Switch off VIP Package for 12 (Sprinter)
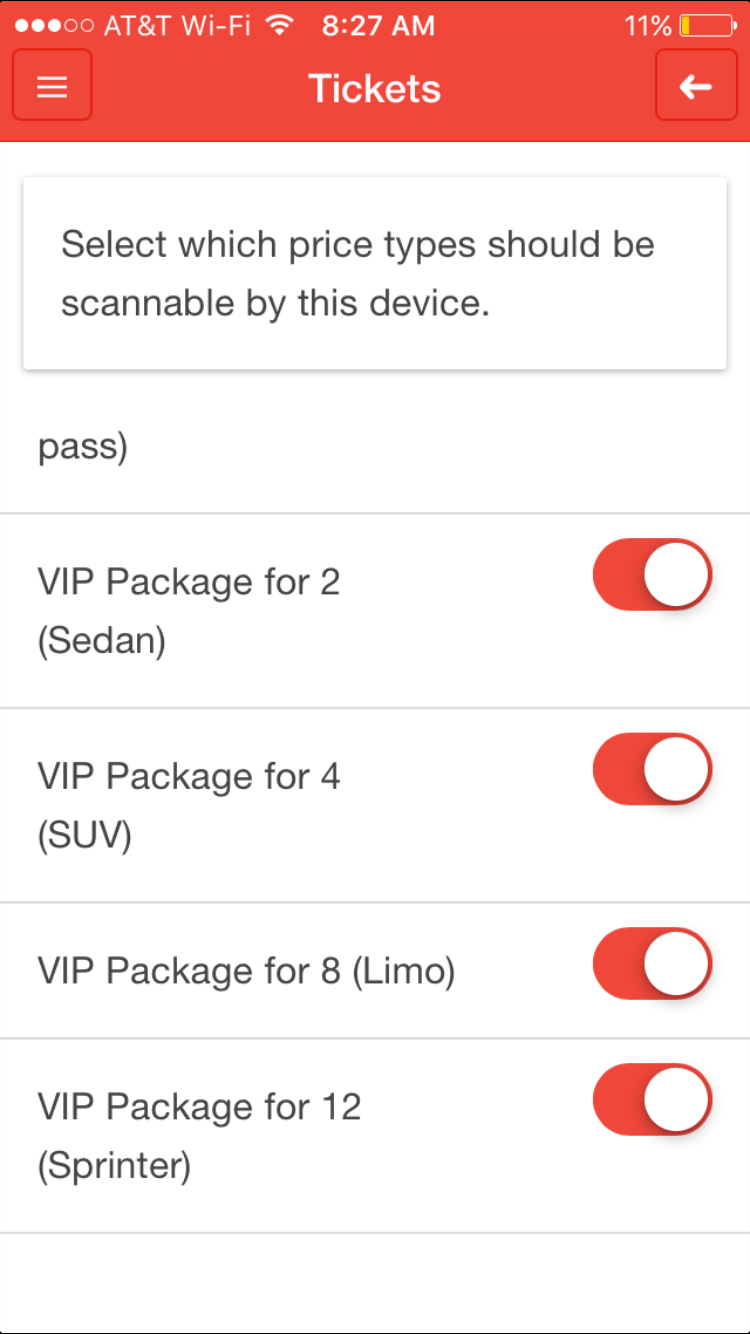 point(652,1100)
